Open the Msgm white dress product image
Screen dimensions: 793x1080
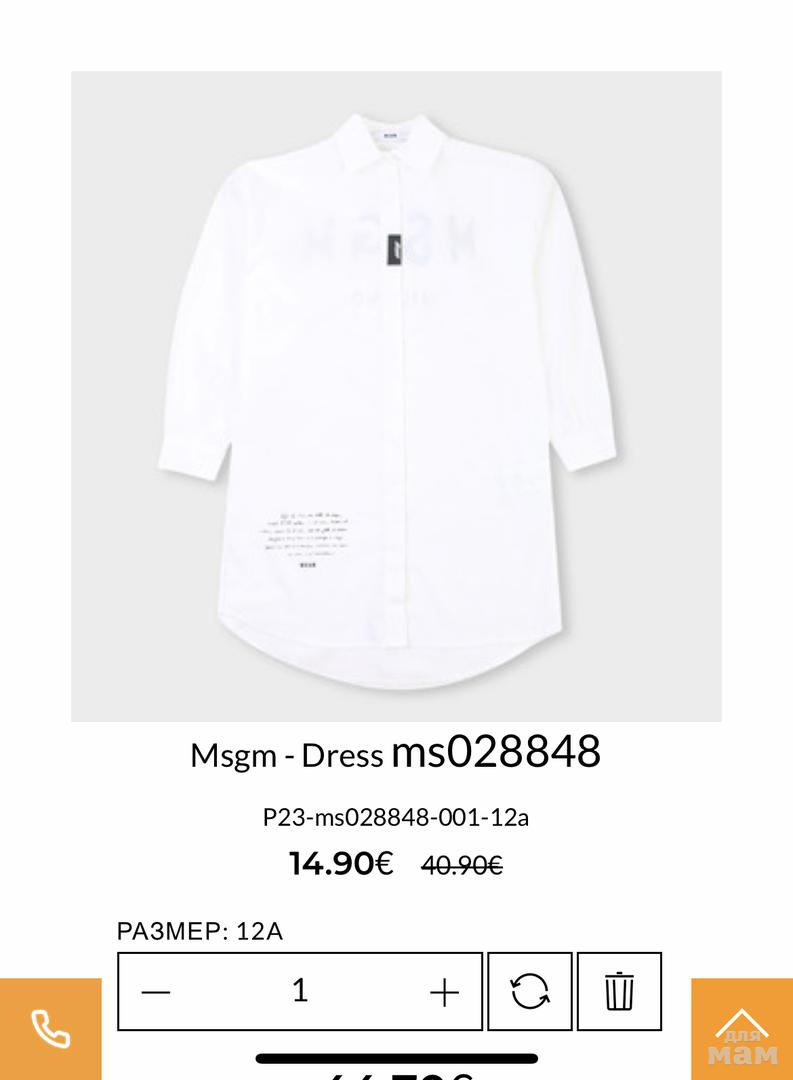coord(396,396)
